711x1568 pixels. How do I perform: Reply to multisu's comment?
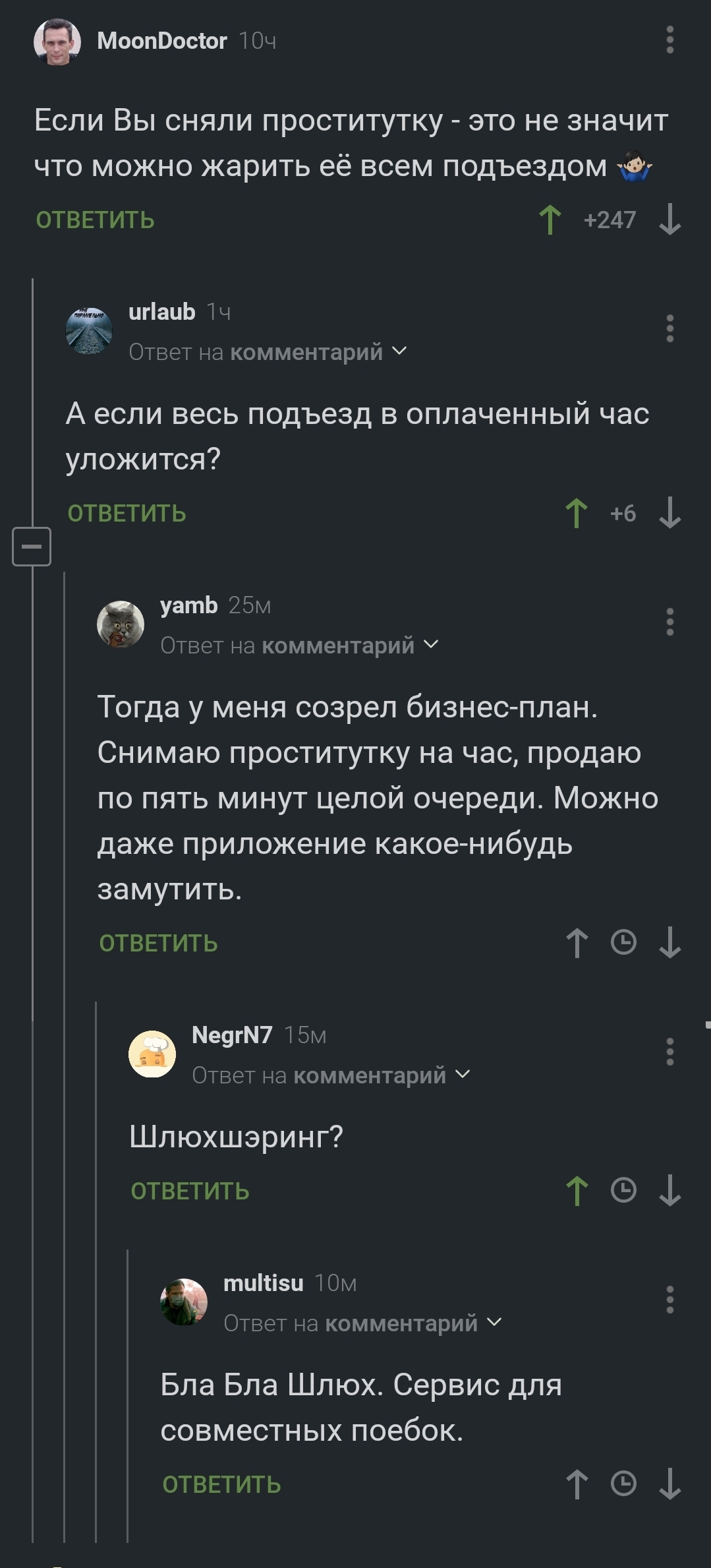(x=221, y=1484)
